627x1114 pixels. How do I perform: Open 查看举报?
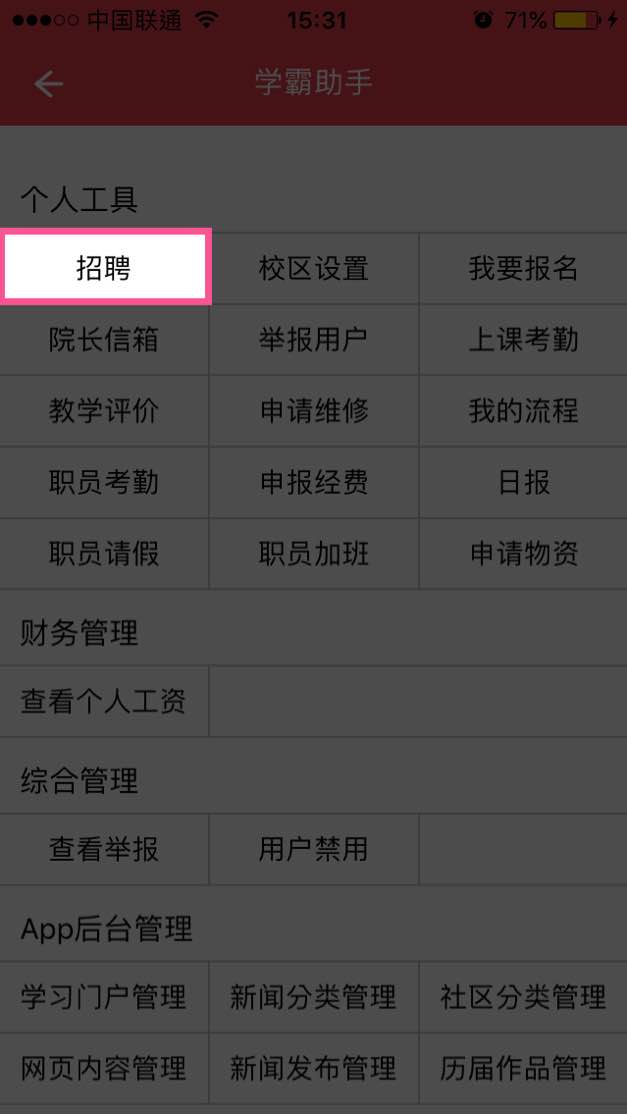coord(104,850)
